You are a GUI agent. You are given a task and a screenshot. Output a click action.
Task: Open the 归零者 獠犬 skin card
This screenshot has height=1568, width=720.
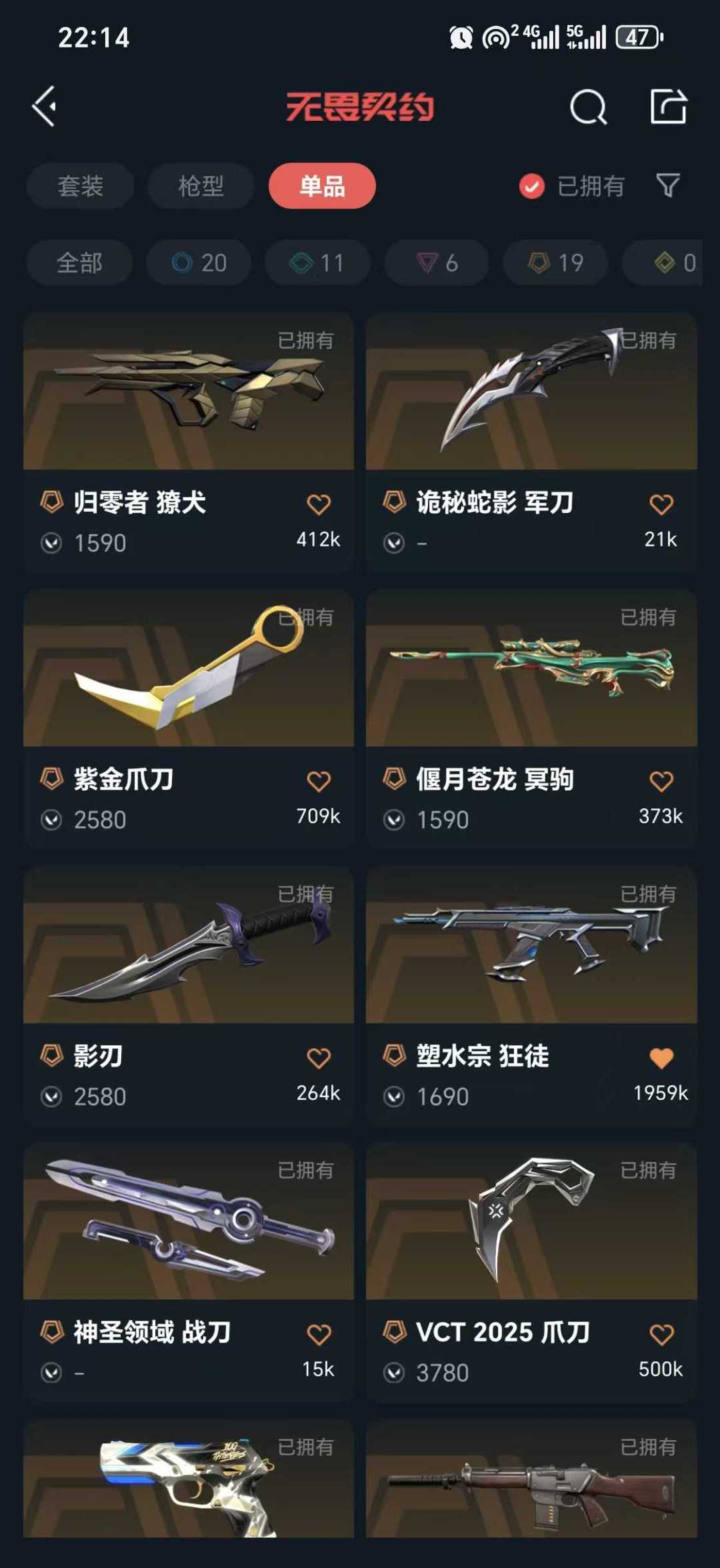click(x=189, y=442)
